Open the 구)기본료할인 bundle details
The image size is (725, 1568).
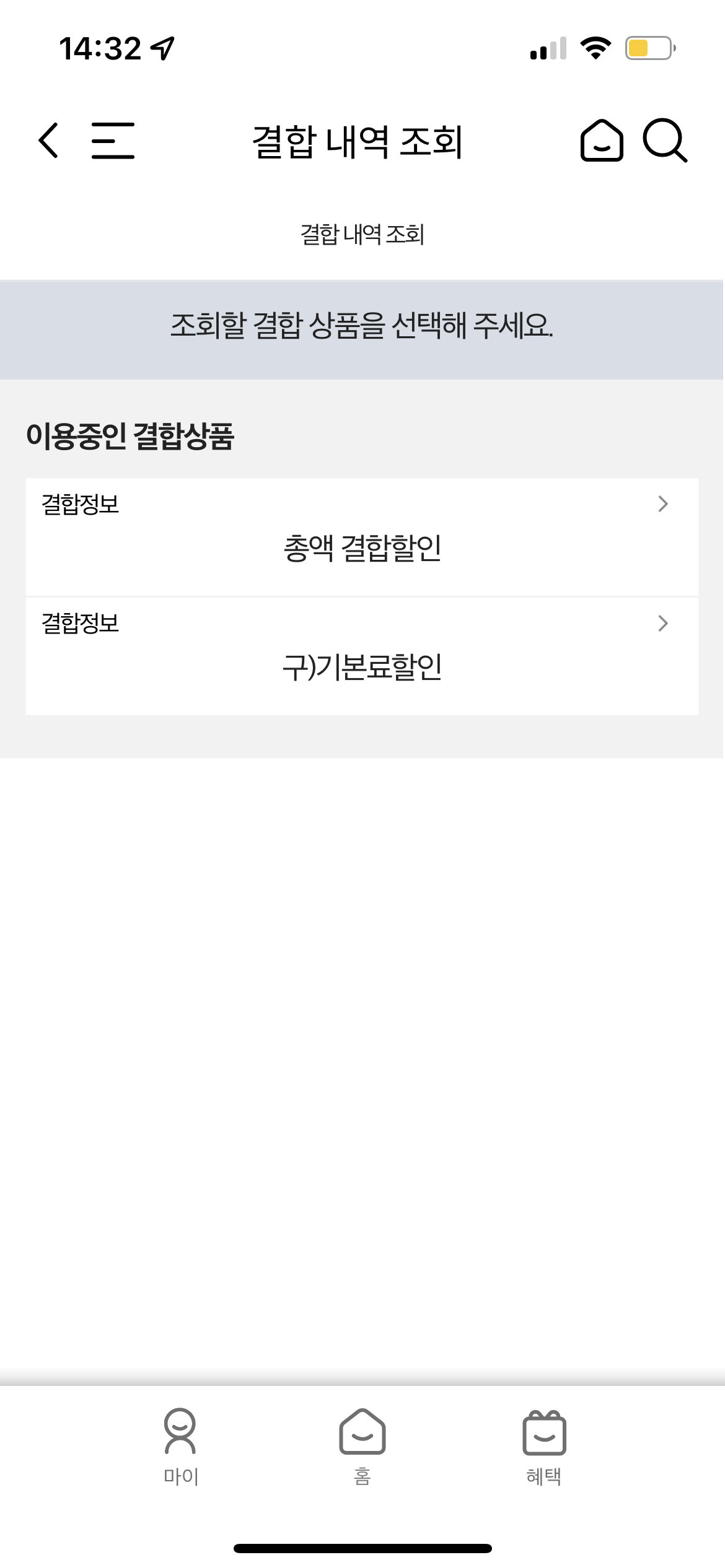pos(362,655)
